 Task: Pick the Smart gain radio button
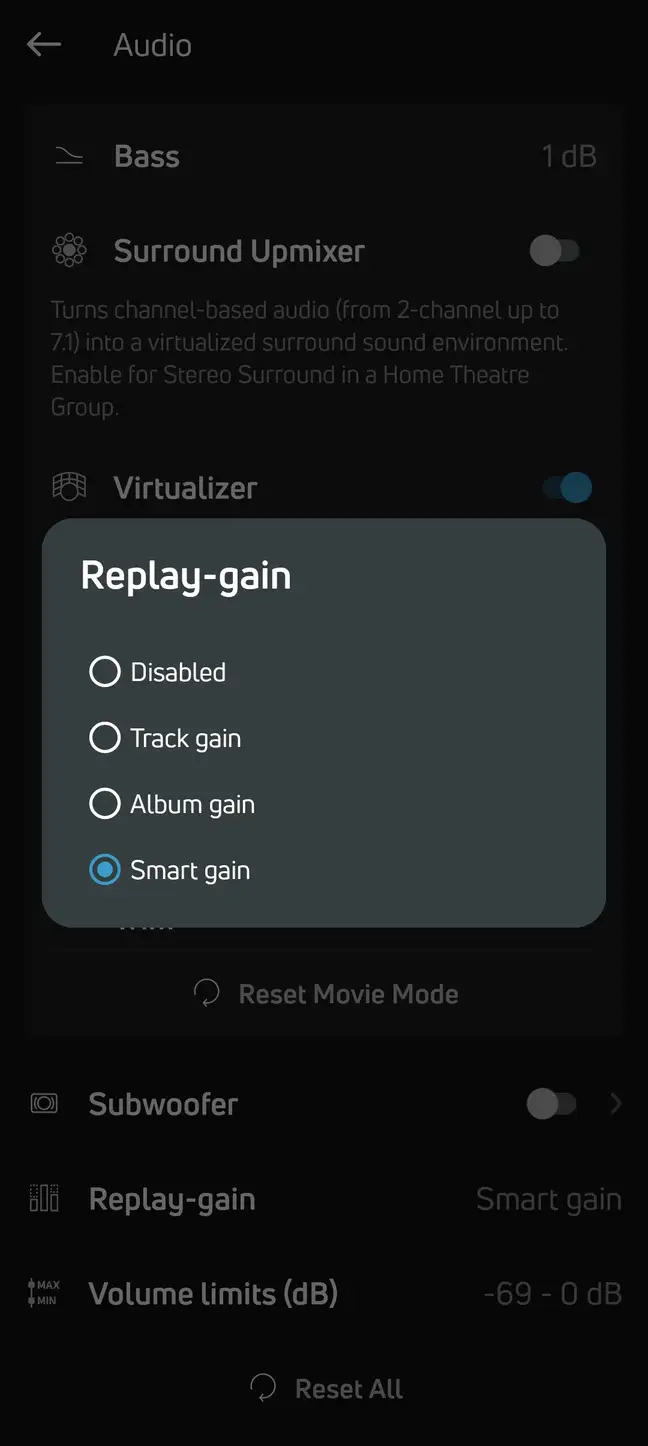click(x=105, y=869)
